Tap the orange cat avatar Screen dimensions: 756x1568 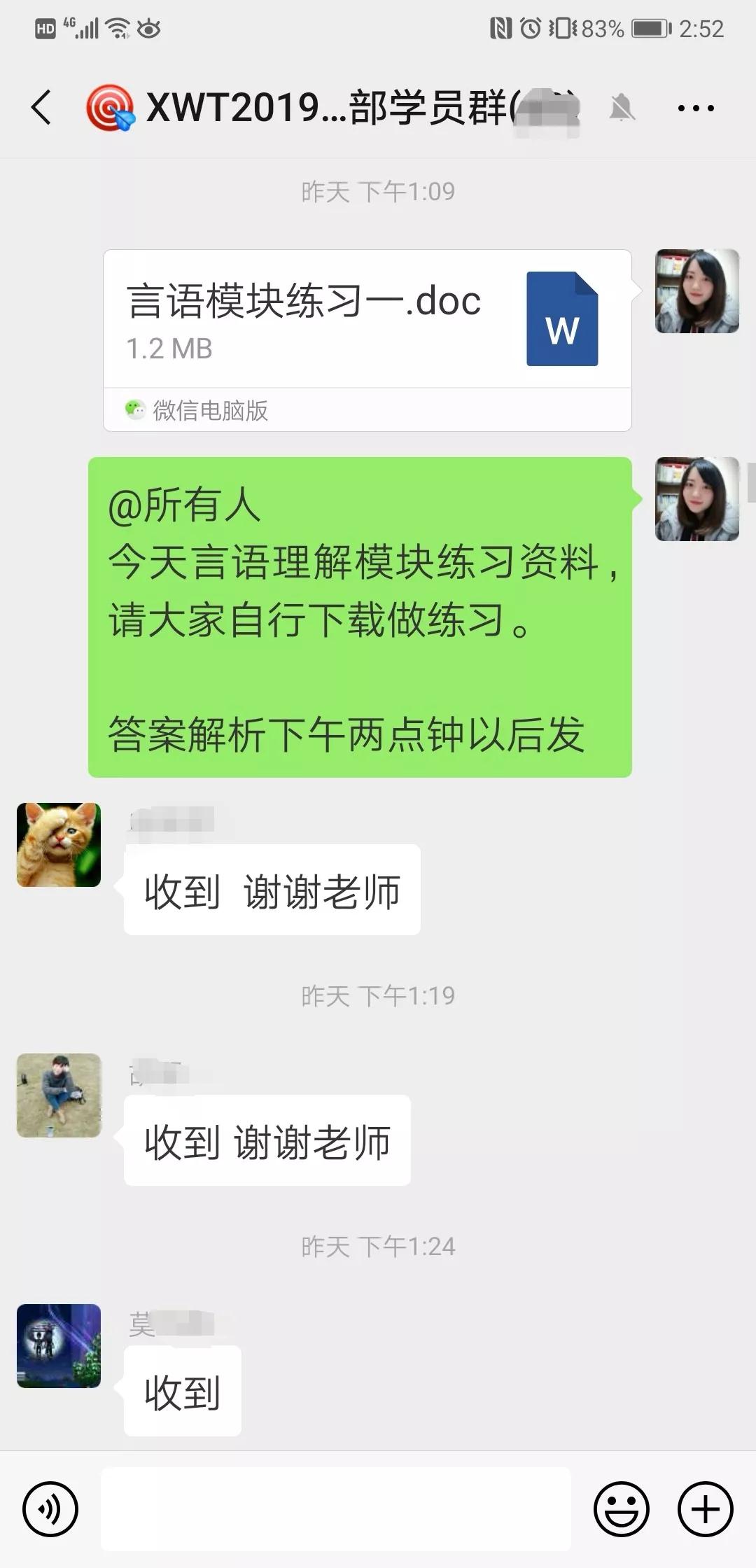[x=59, y=845]
